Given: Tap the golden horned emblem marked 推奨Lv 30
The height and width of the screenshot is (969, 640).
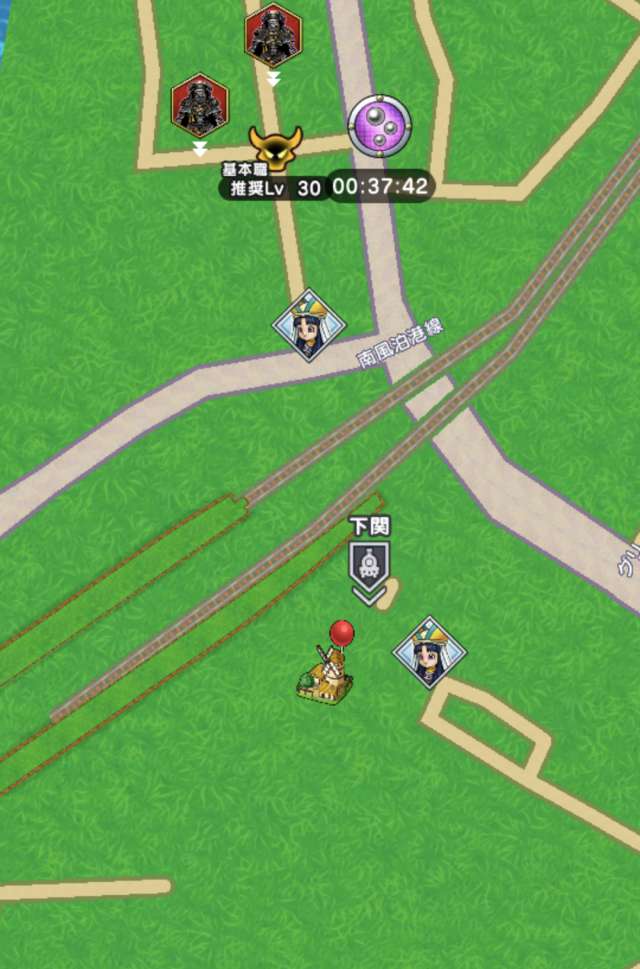Looking at the screenshot, I should coord(275,148).
